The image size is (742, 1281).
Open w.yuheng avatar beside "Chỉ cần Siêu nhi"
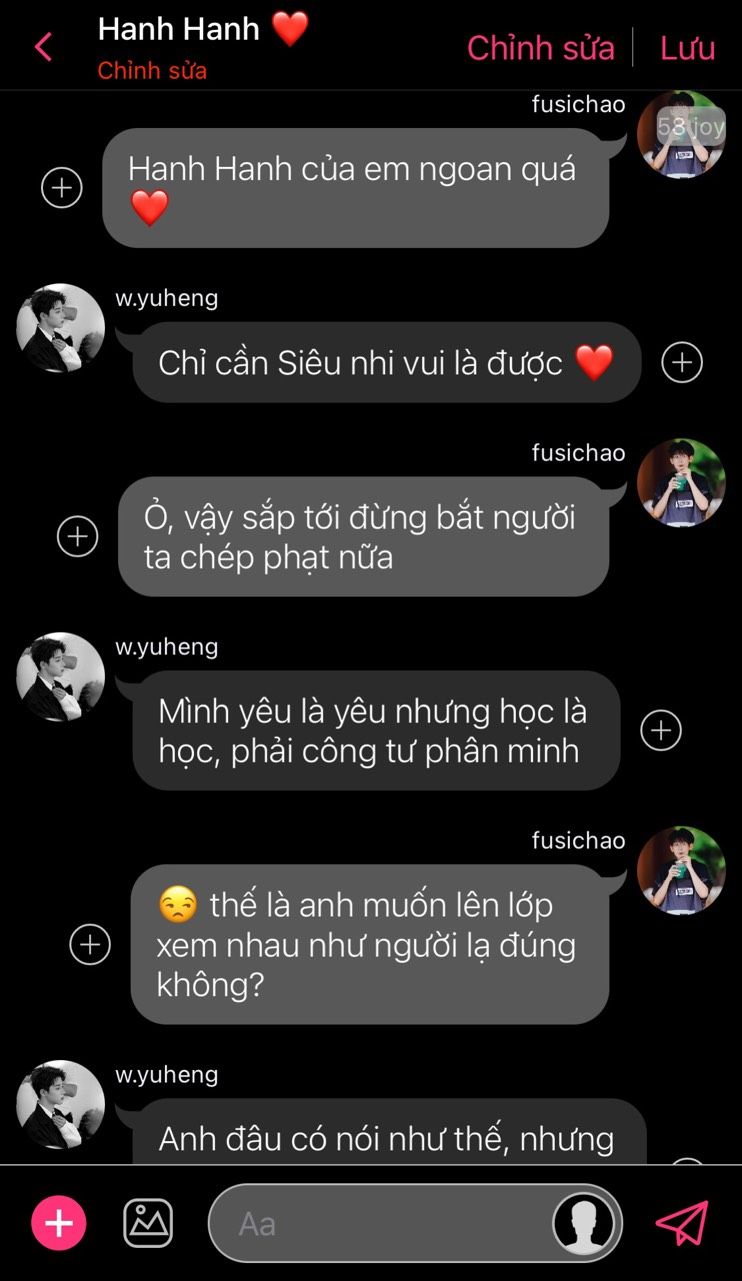tap(61, 329)
